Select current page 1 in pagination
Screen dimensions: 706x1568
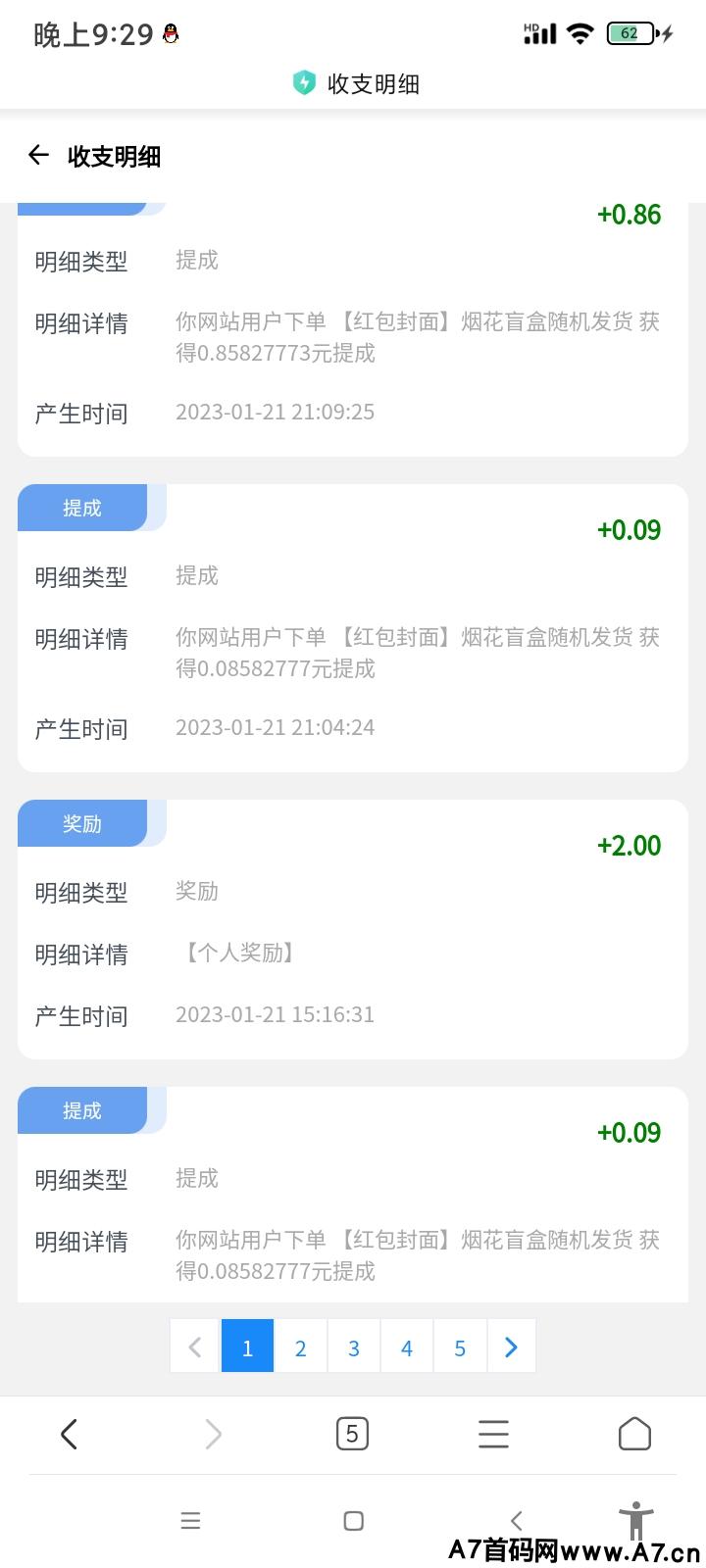point(247,1346)
